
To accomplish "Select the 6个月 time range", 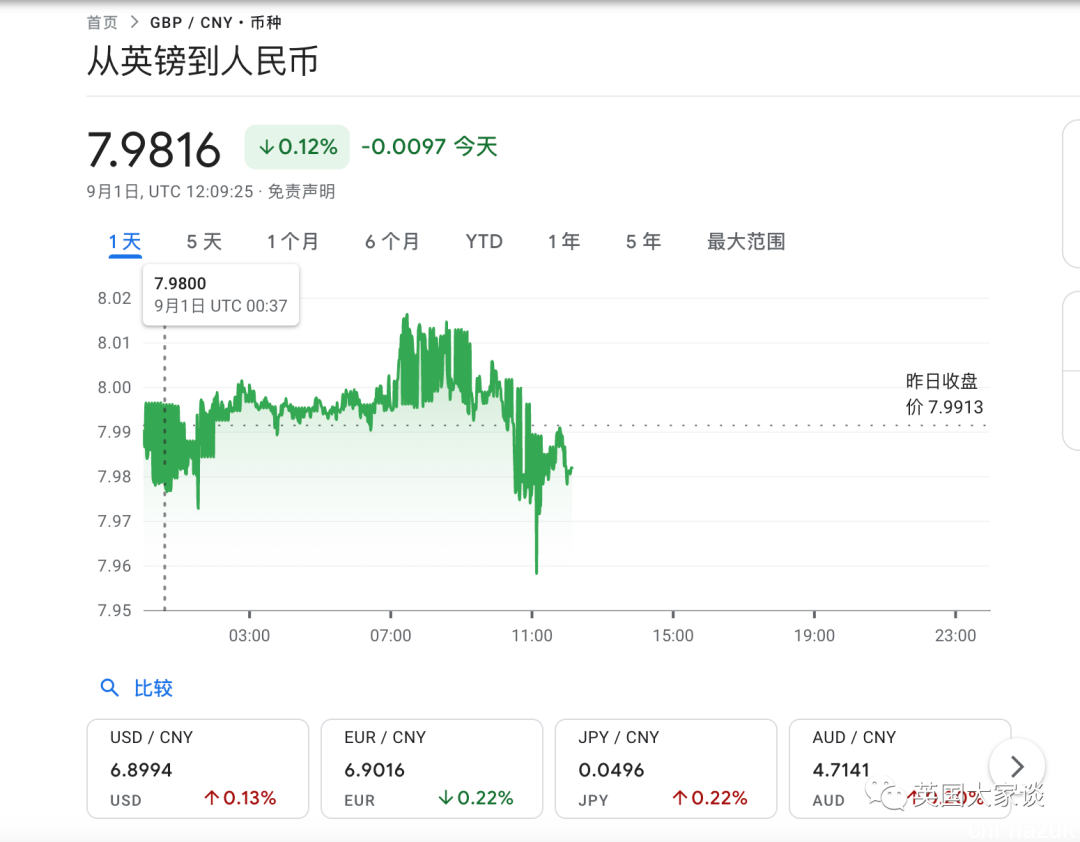I will [x=392, y=242].
